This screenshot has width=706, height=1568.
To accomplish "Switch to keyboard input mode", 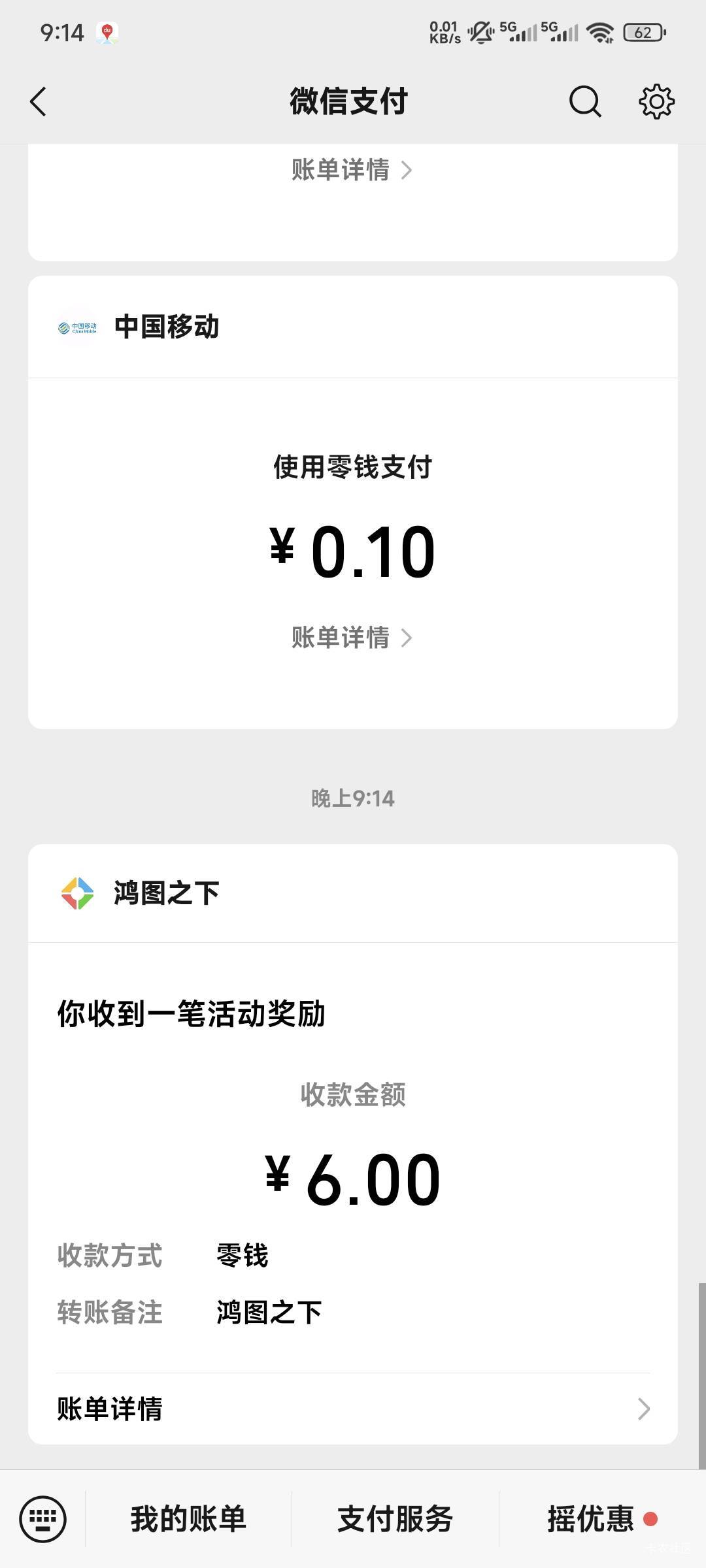I will point(43,1519).
